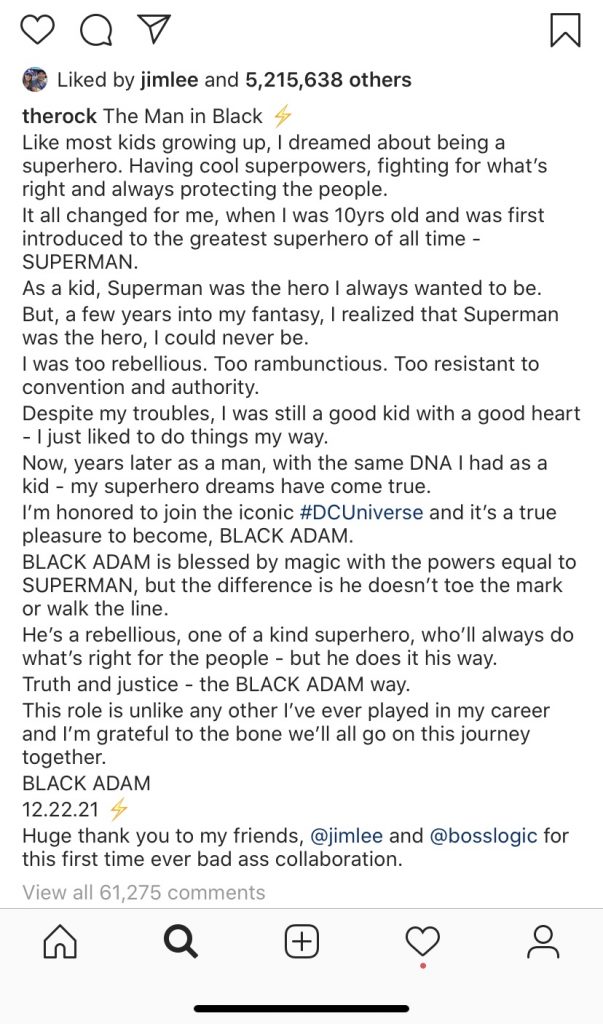Image resolution: width=603 pixels, height=1024 pixels.
Task: Share post via paper plane icon
Action: click(x=154, y=31)
